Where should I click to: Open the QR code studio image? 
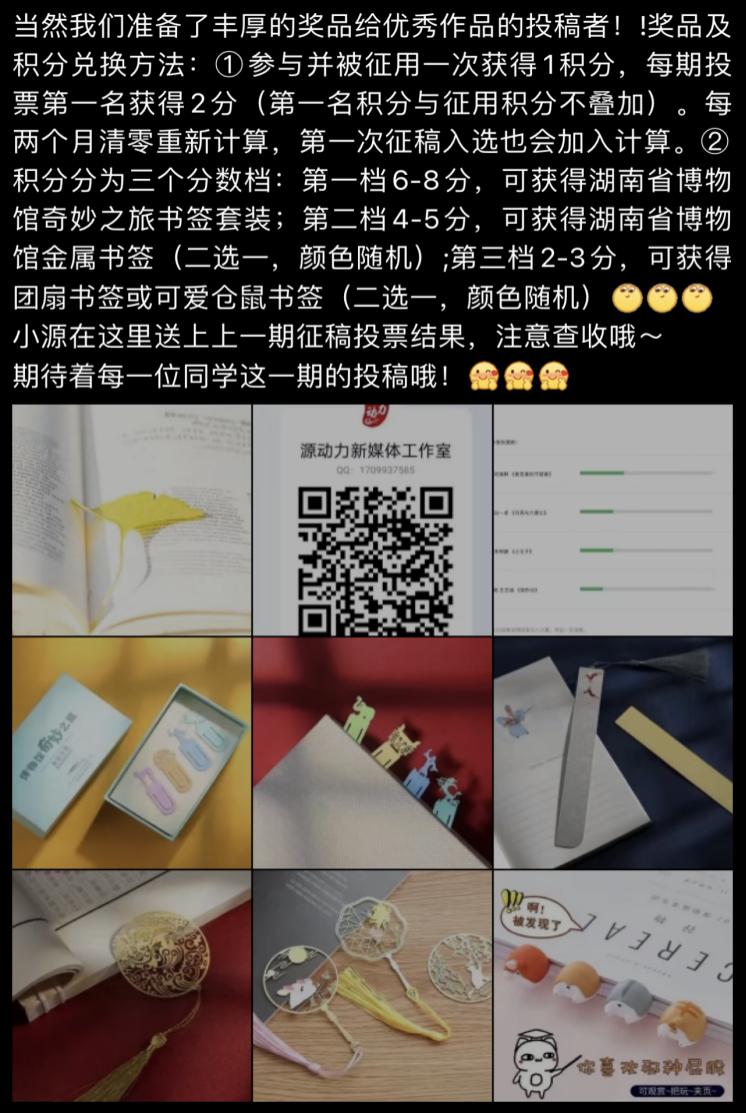coord(372,520)
